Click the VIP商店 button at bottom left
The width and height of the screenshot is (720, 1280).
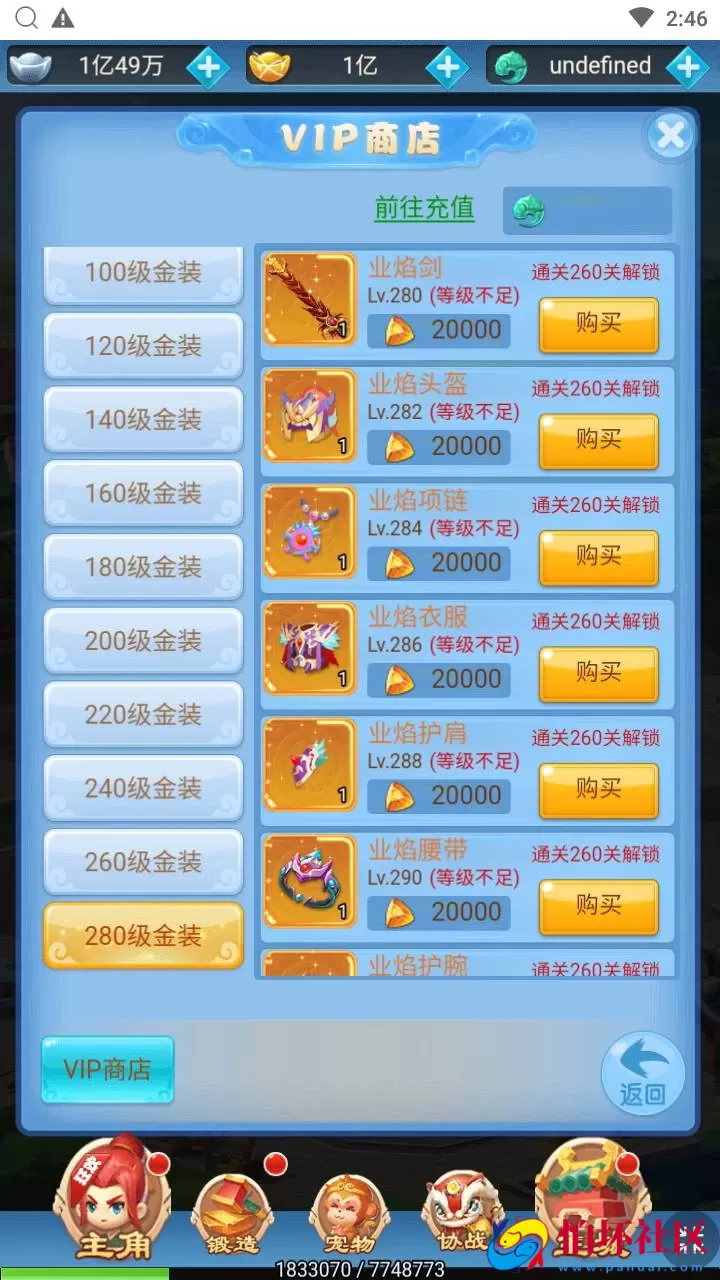(x=107, y=1070)
